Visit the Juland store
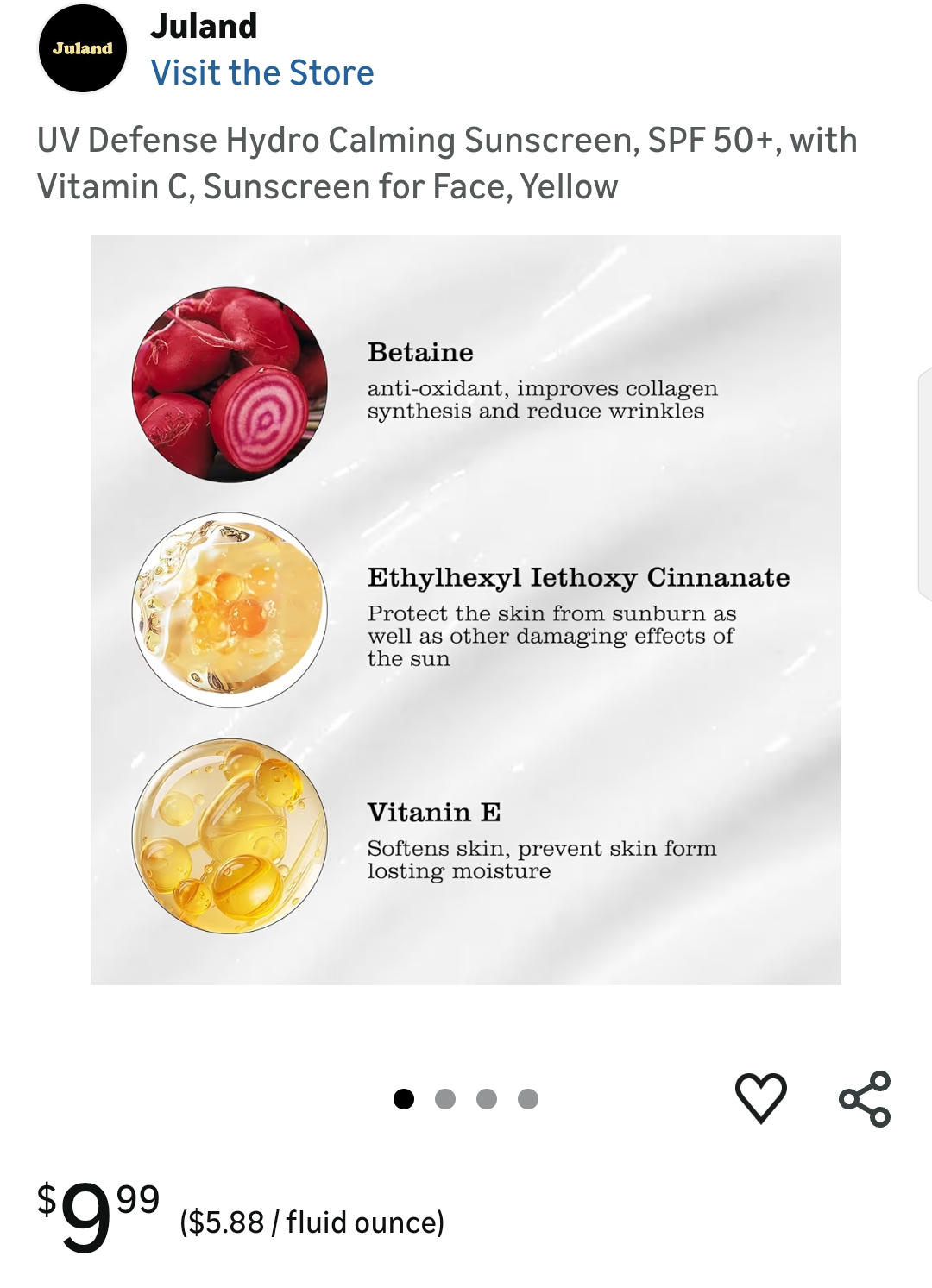Viewport: 932px width, 1288px height. pos(262,73)
